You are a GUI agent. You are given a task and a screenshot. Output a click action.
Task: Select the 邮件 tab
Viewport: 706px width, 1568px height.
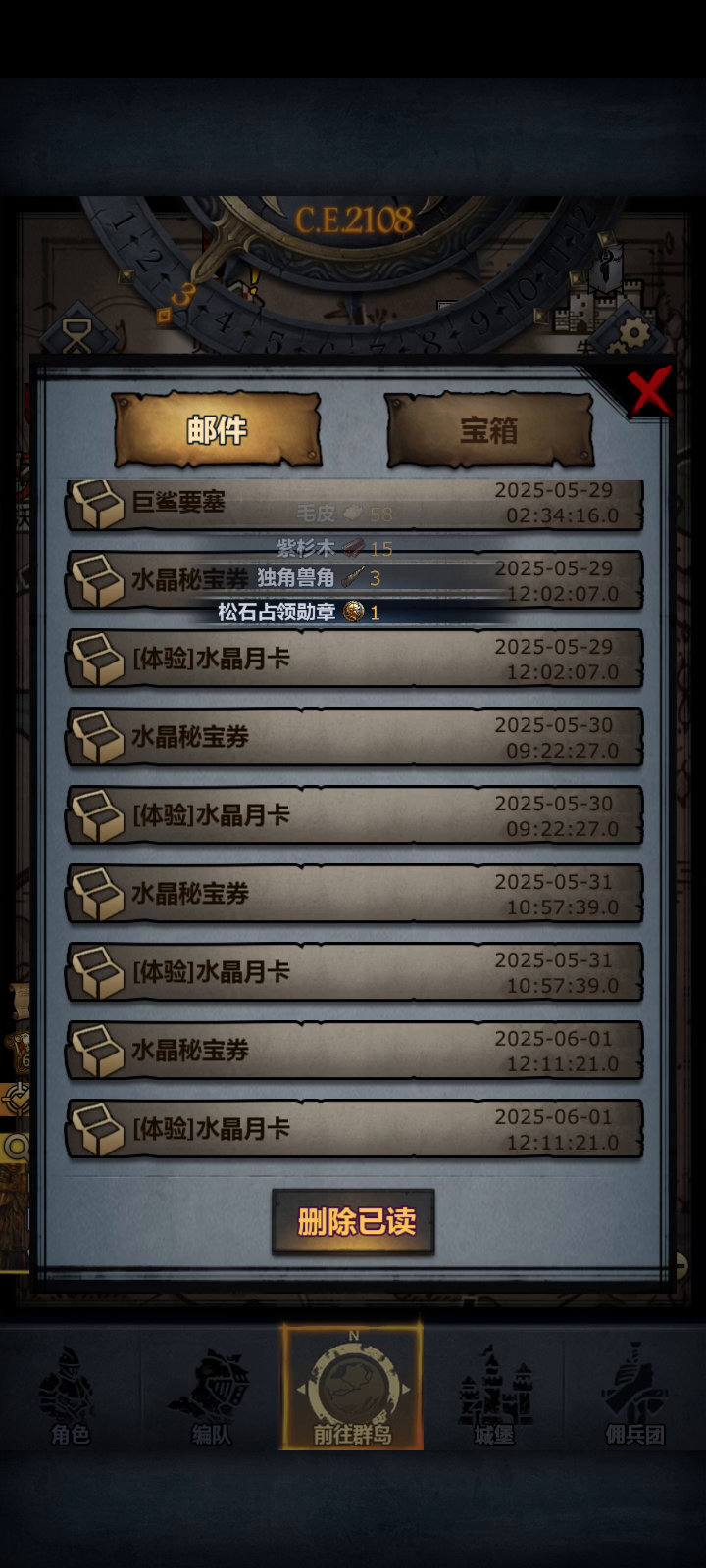[x=217, y=430]
